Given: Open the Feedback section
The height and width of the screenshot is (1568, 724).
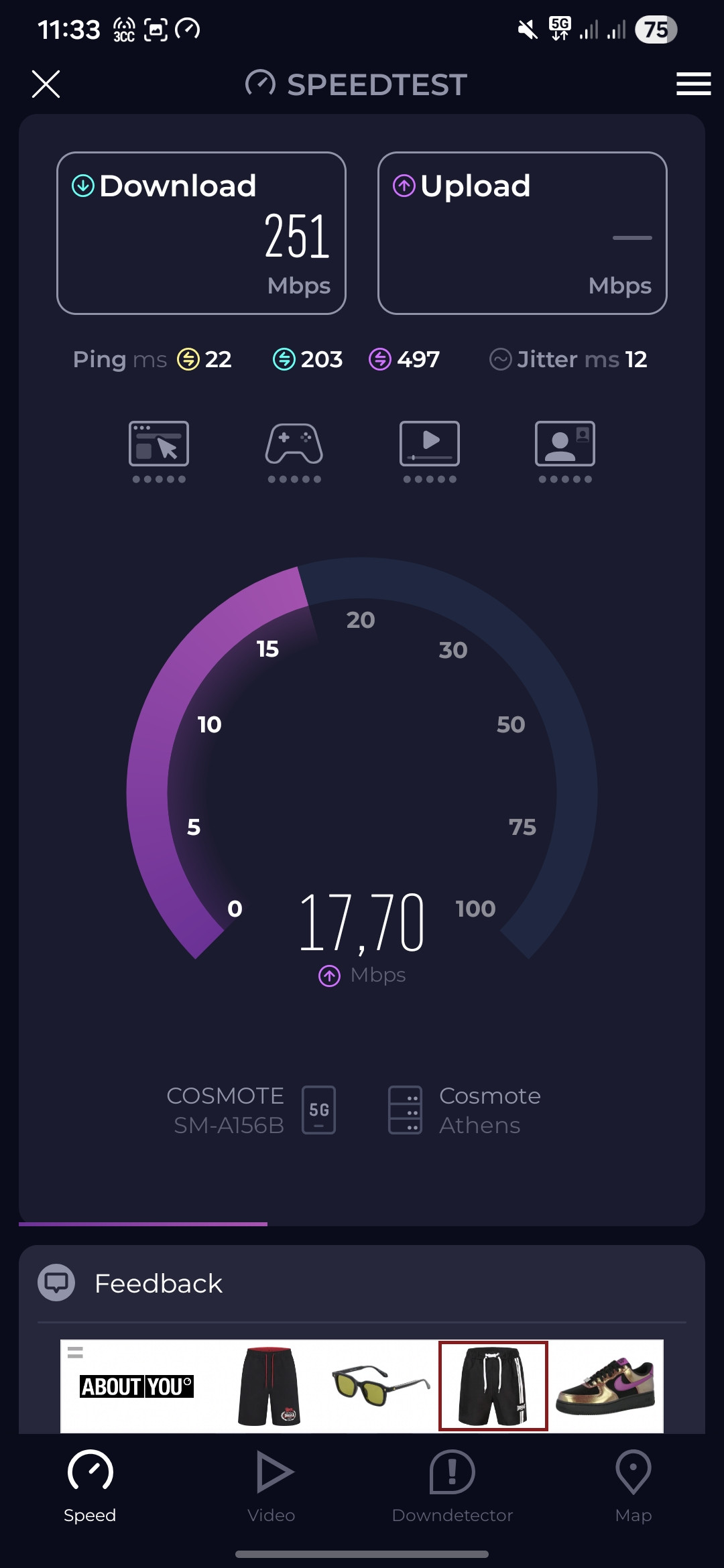Looking at the screenshot, I should (362, 1283).
